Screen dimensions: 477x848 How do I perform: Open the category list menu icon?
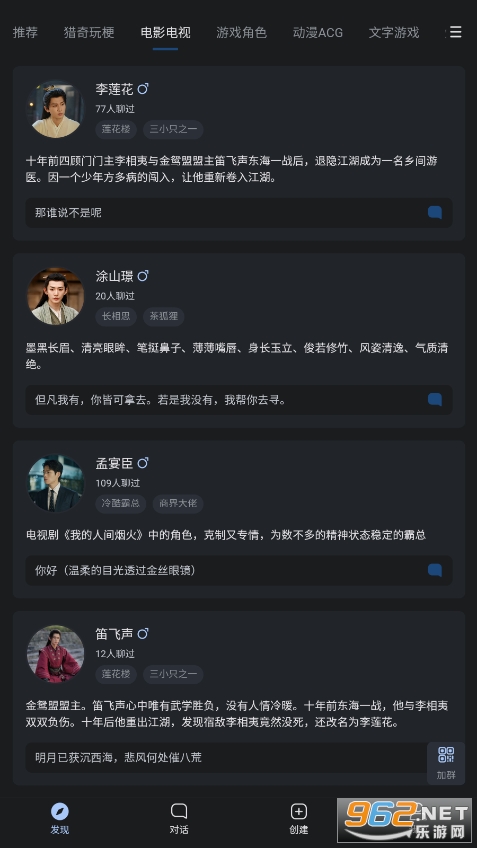(456, 32)
